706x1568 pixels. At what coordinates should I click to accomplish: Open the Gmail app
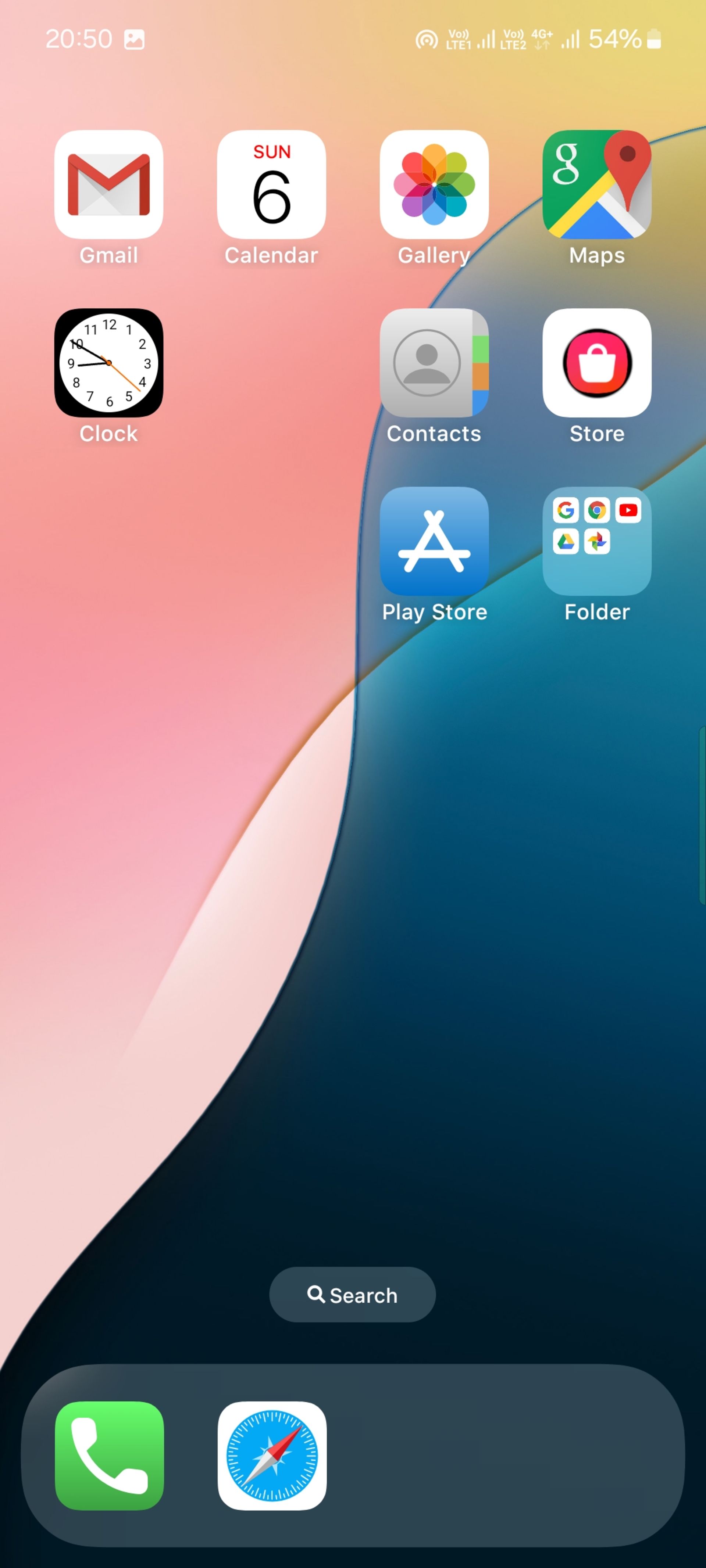[x=108, y=184]
